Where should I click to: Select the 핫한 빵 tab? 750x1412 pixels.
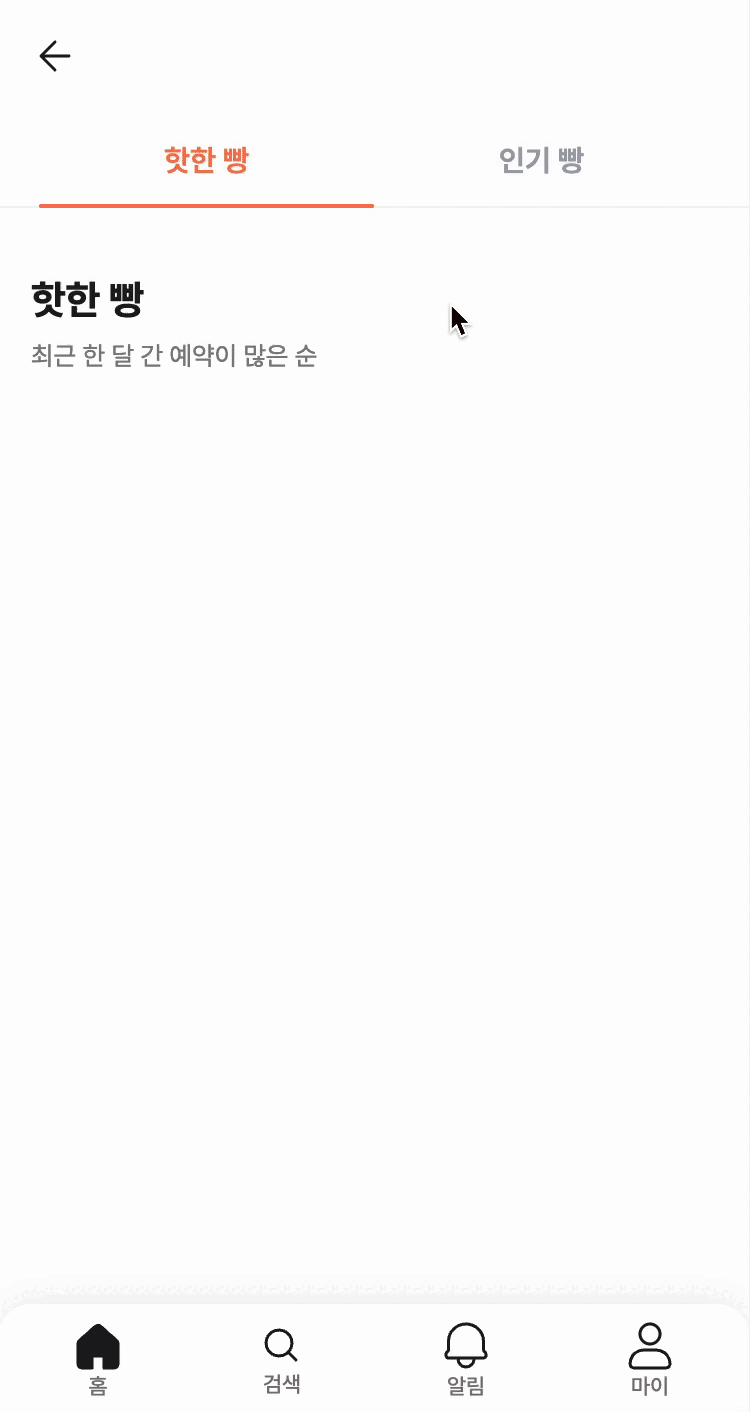point(206,160)
